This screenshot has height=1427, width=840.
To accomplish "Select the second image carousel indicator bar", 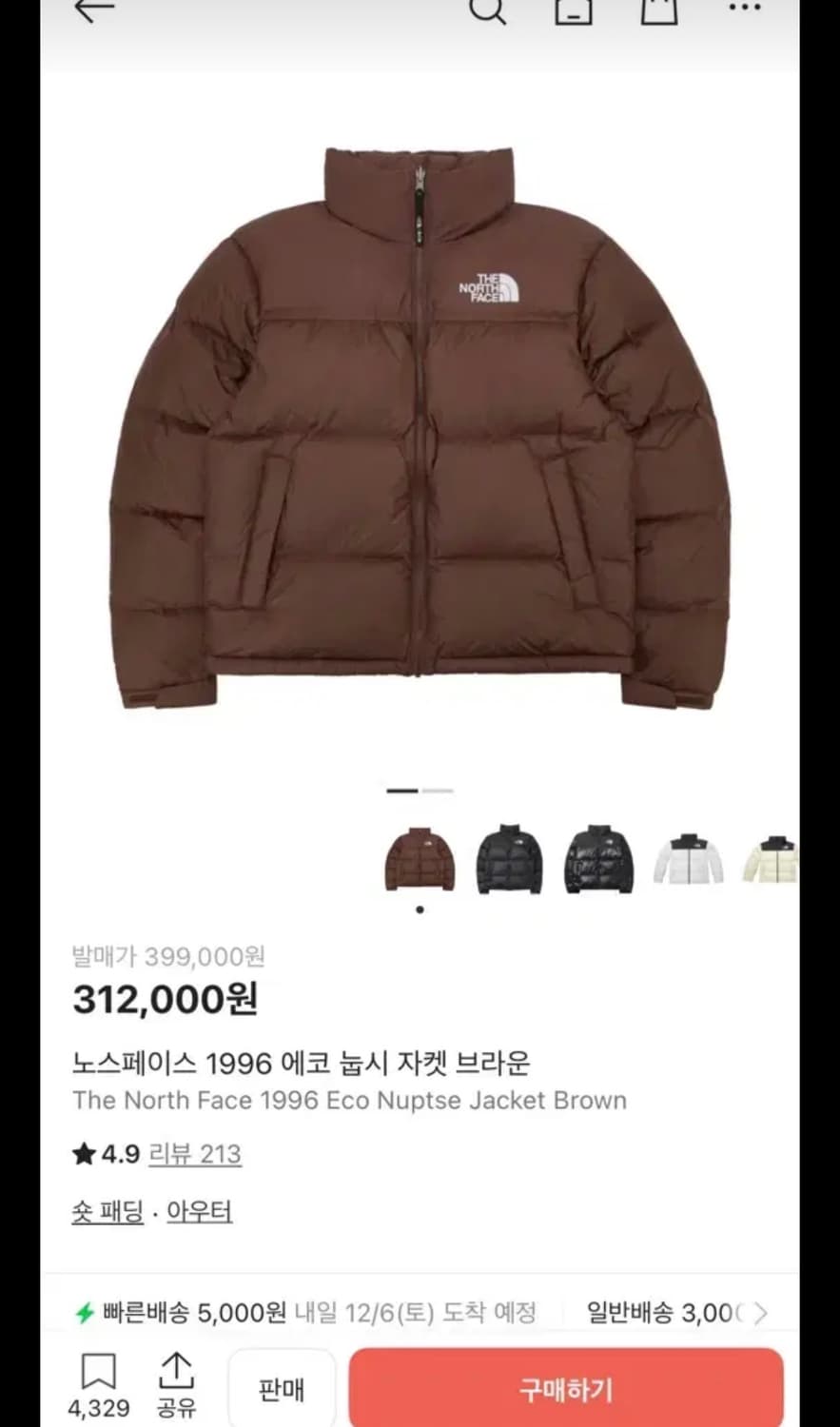I will pyautogui.click(x=436, y=790).
